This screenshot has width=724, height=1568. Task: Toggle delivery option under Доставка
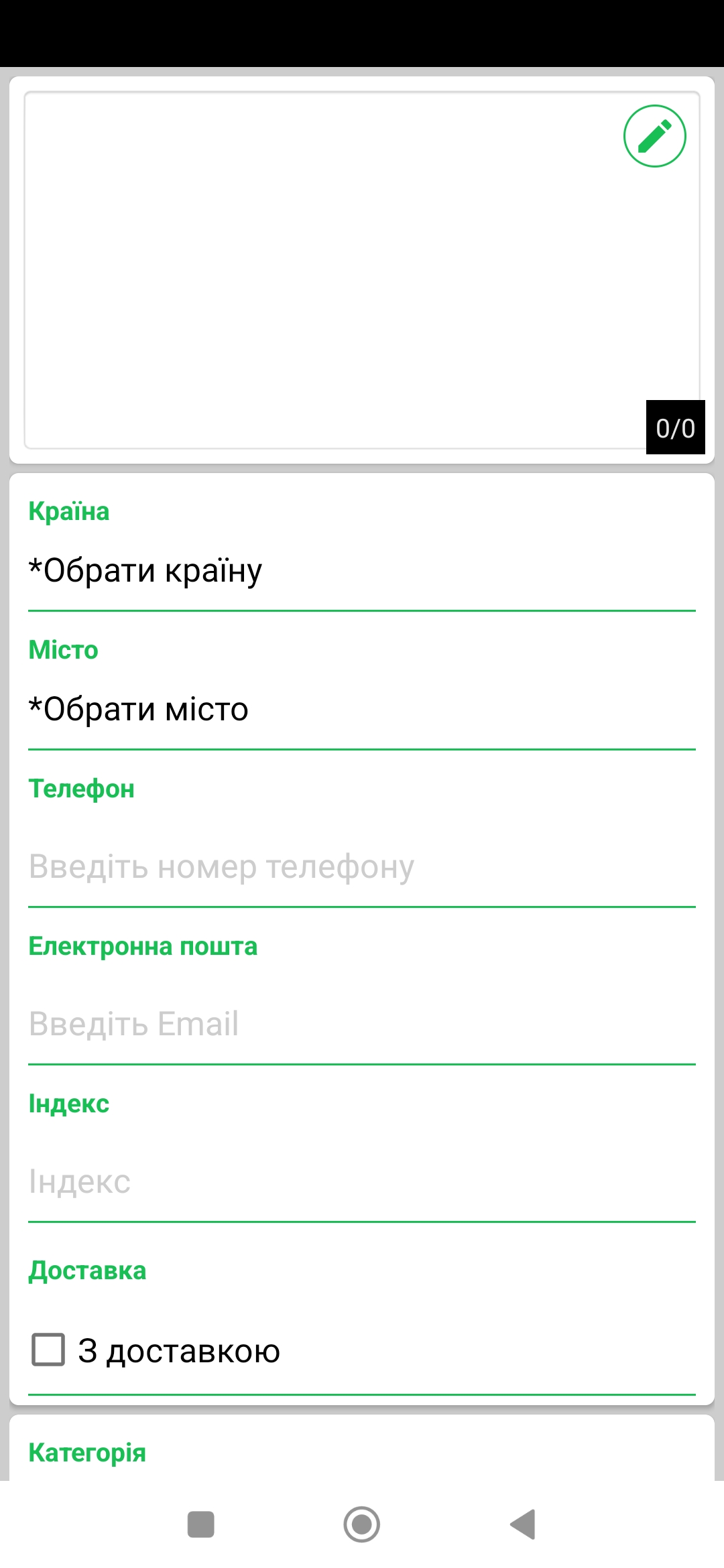pos(47,1351)
